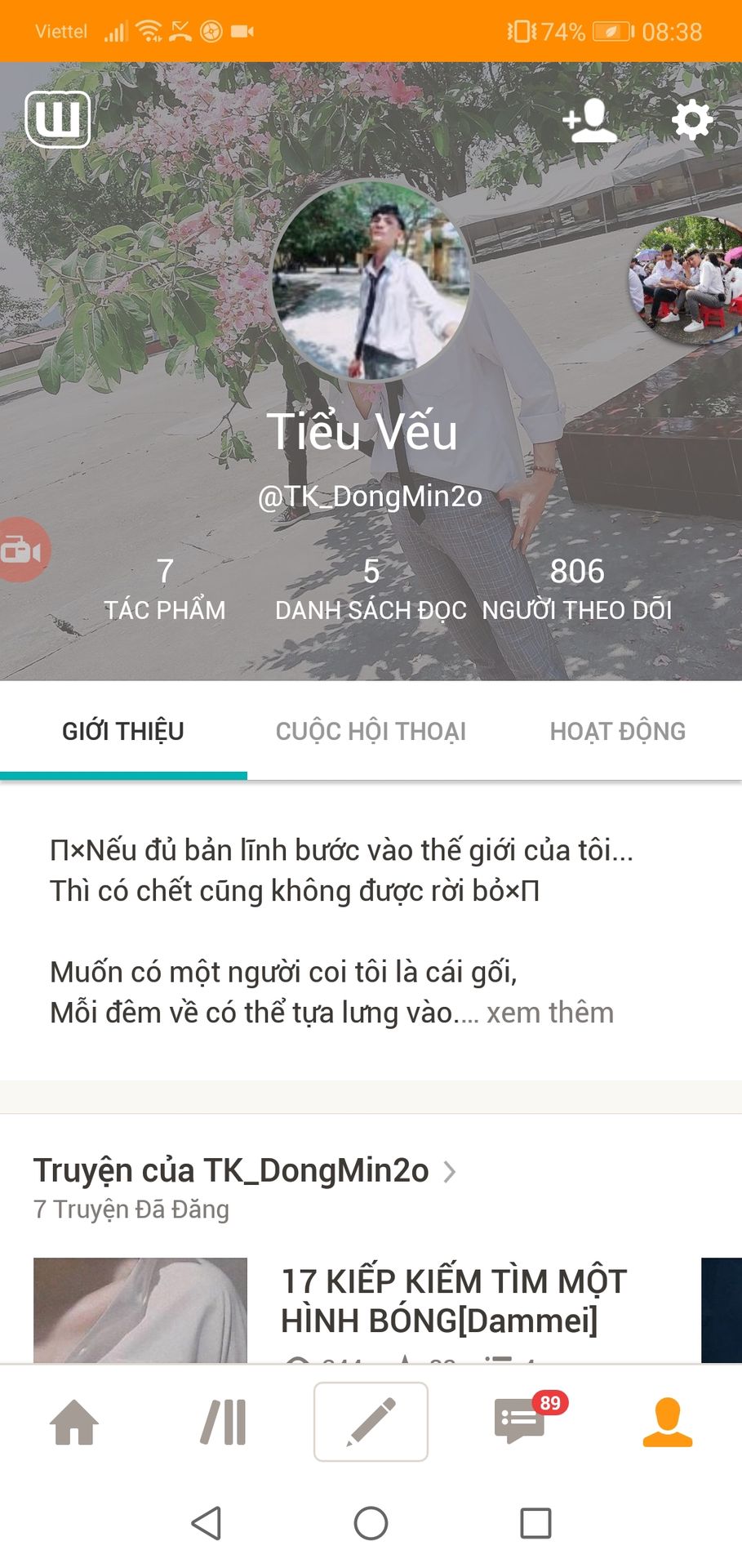
Task: Open messages with 89 notifications
Action: [x=519, y=1422]
